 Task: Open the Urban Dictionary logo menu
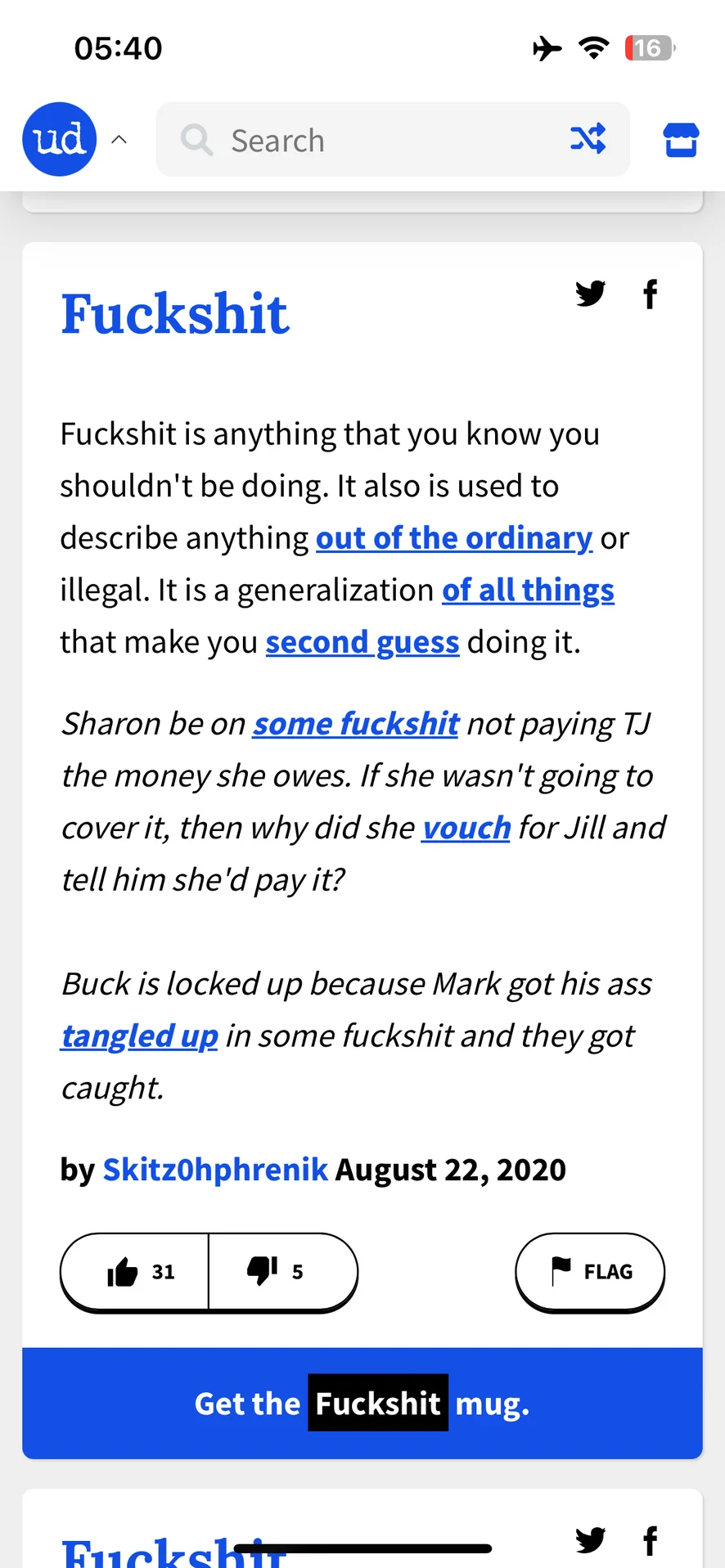[60, 139]
